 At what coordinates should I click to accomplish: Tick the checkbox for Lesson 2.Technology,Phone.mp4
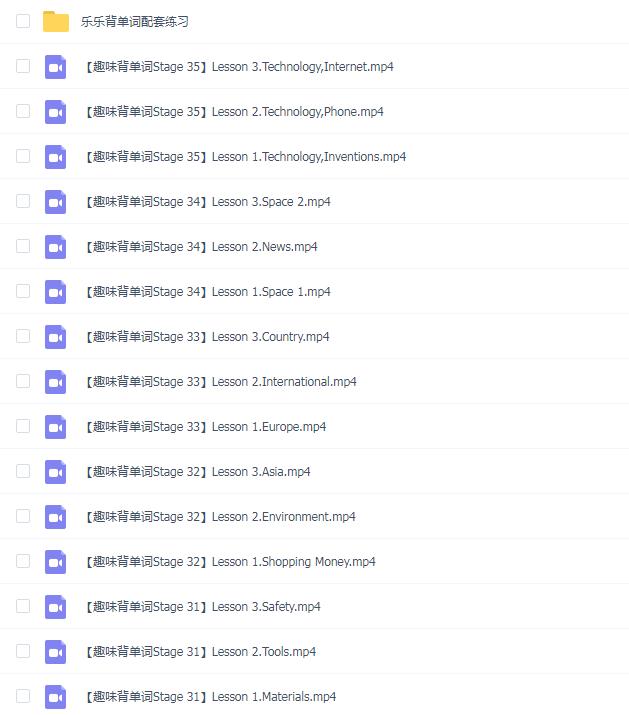[23, 111]
